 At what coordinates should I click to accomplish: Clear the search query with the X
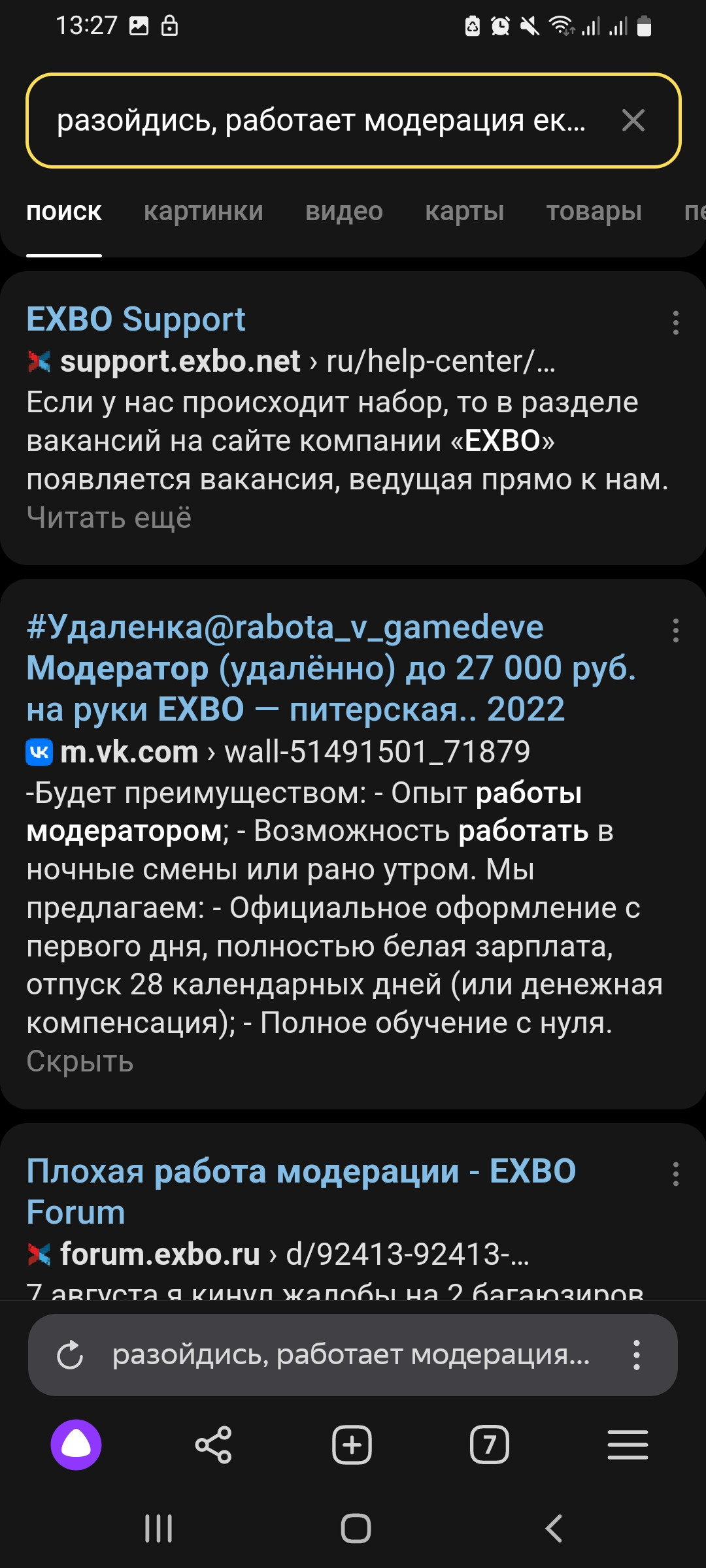pos(633,120)
